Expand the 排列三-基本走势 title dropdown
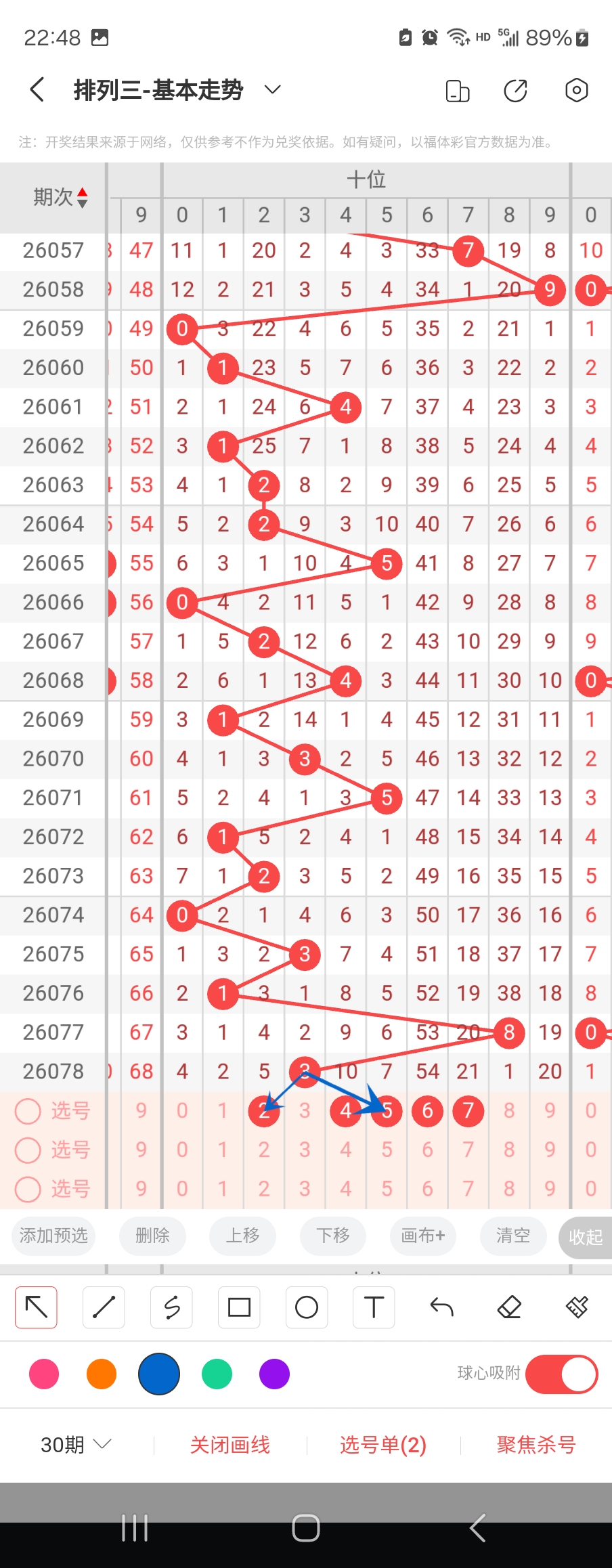This screenshot has height=1568, width=612. [272, 90]
